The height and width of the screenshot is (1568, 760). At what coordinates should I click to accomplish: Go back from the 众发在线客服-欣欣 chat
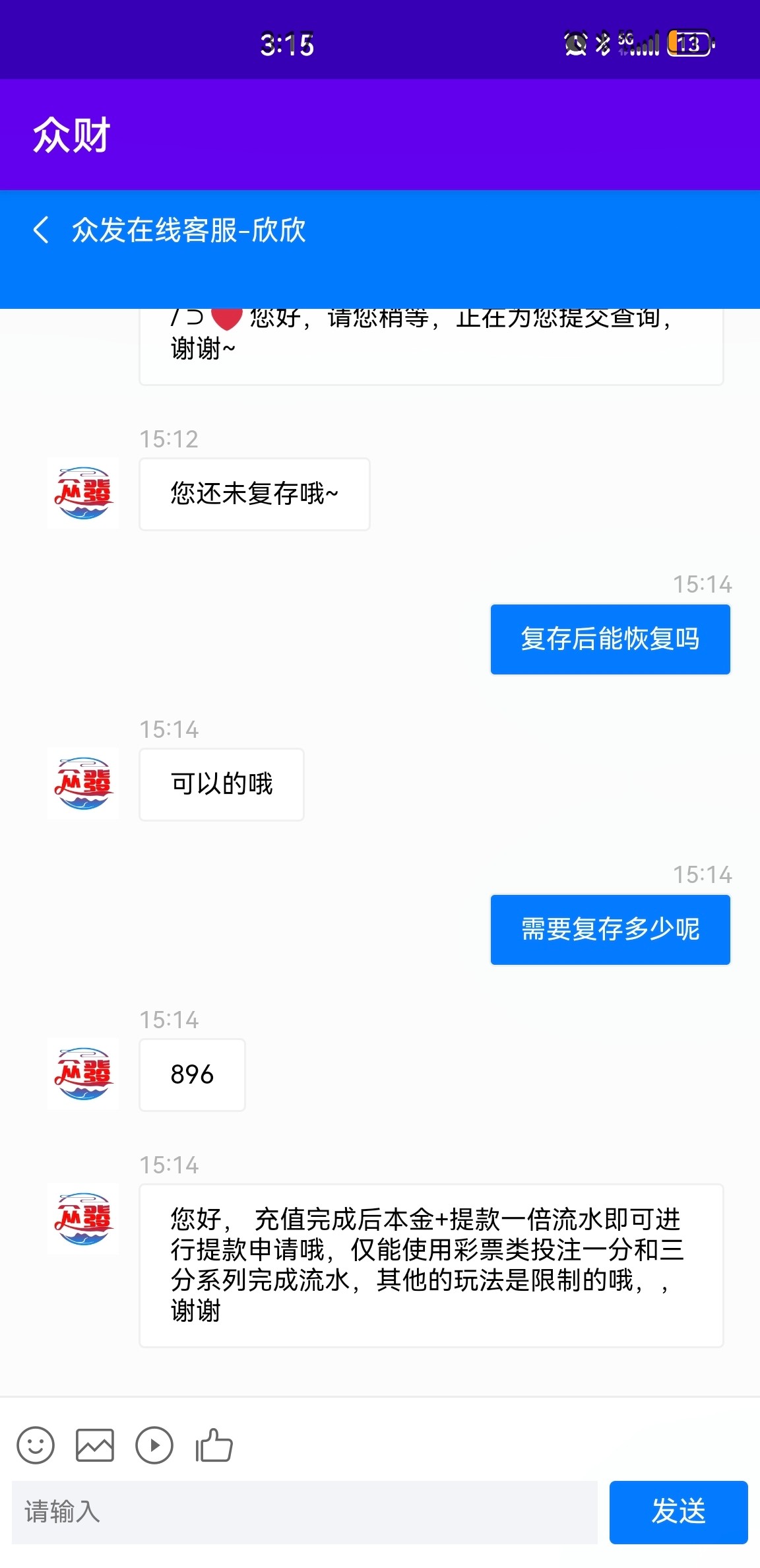(41, 230)
